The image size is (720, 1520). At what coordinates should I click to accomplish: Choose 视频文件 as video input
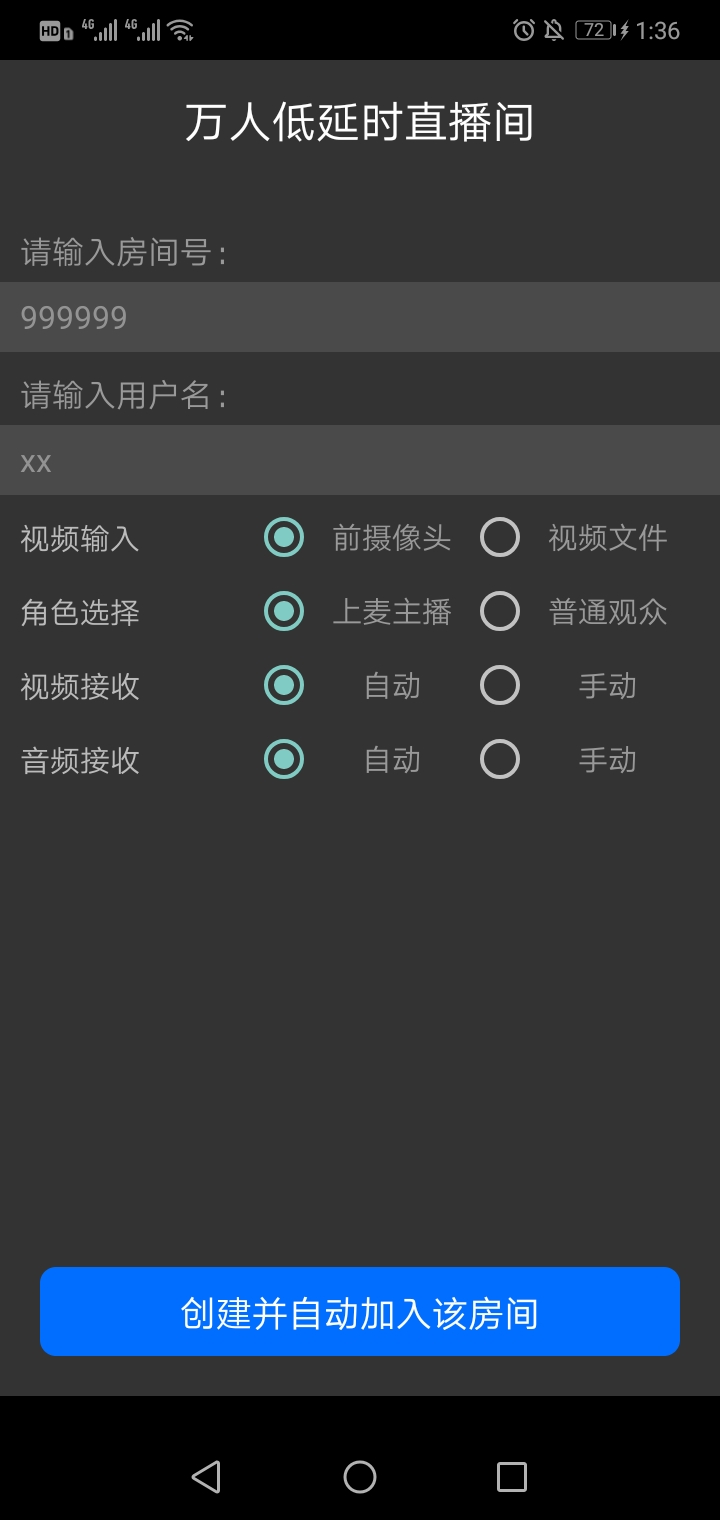[500, 538]
